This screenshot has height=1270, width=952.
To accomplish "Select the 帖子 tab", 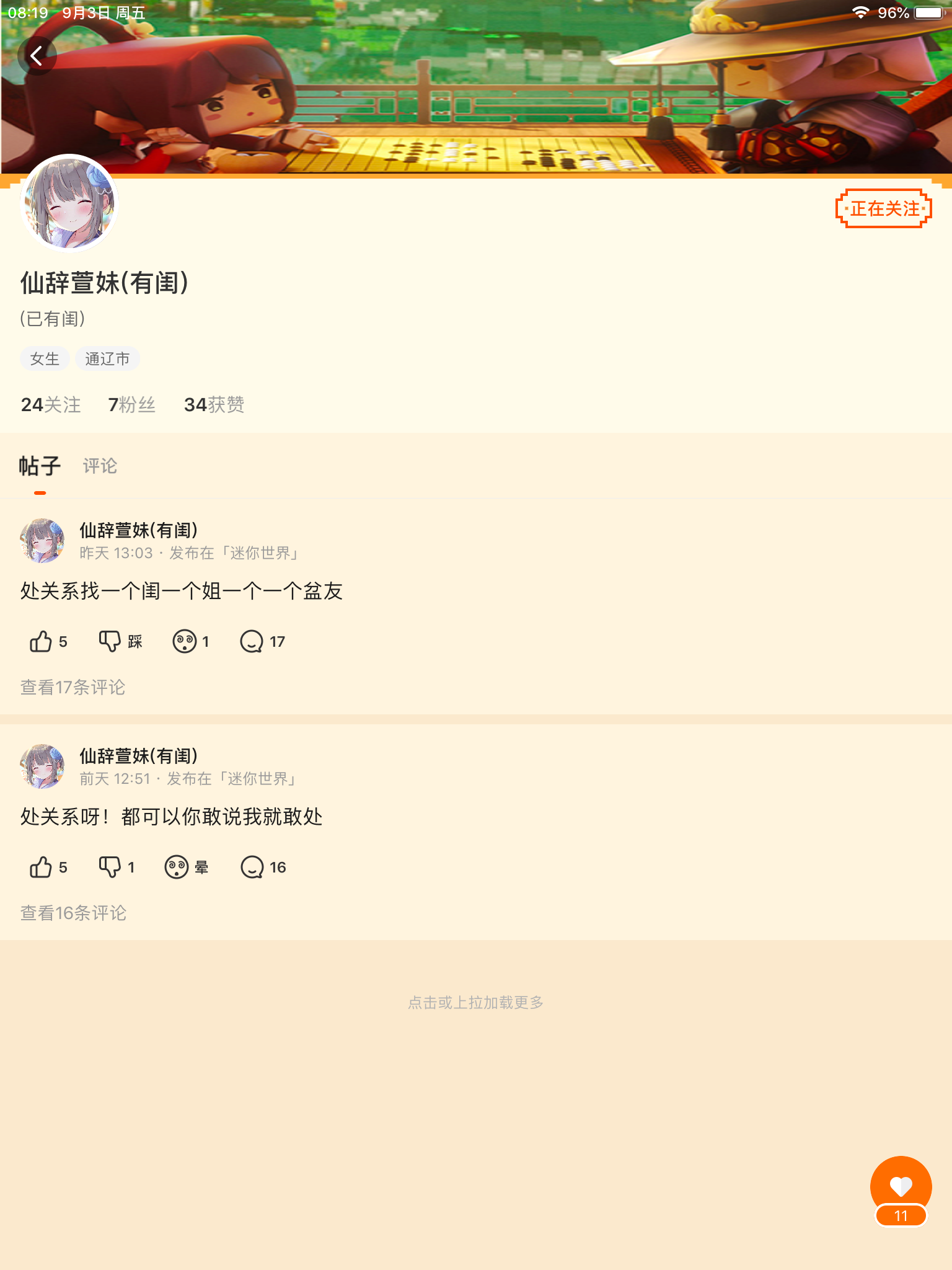I will (x=40, y=466).
